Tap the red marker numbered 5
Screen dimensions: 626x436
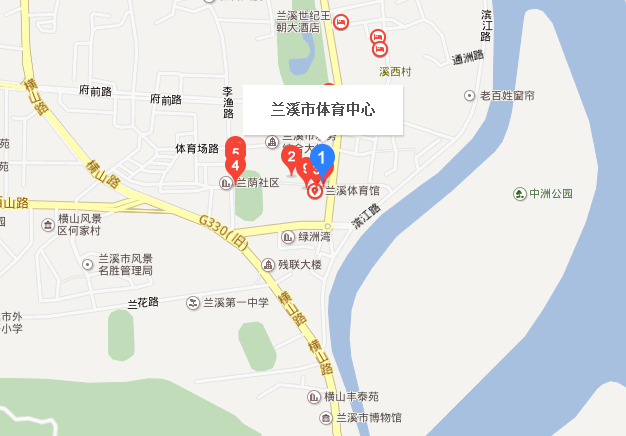[235, 148]
